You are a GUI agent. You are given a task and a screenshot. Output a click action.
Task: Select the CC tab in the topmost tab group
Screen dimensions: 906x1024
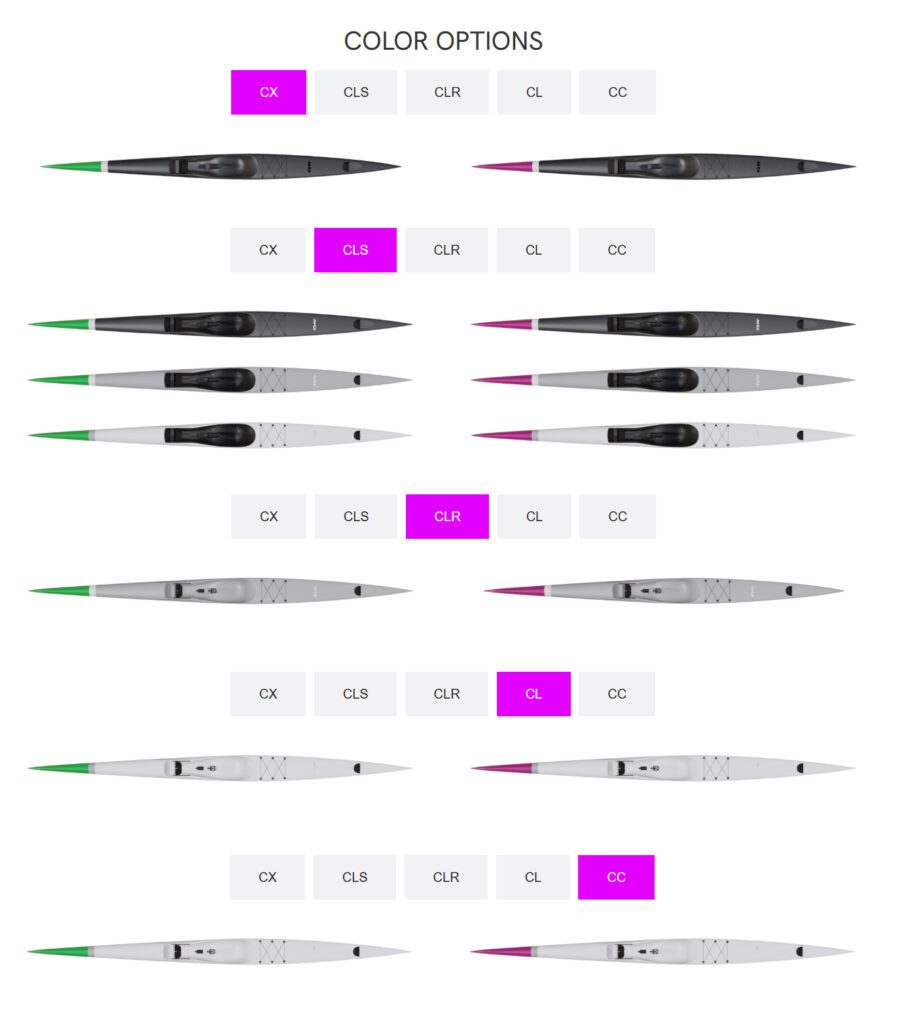point(617,91)
